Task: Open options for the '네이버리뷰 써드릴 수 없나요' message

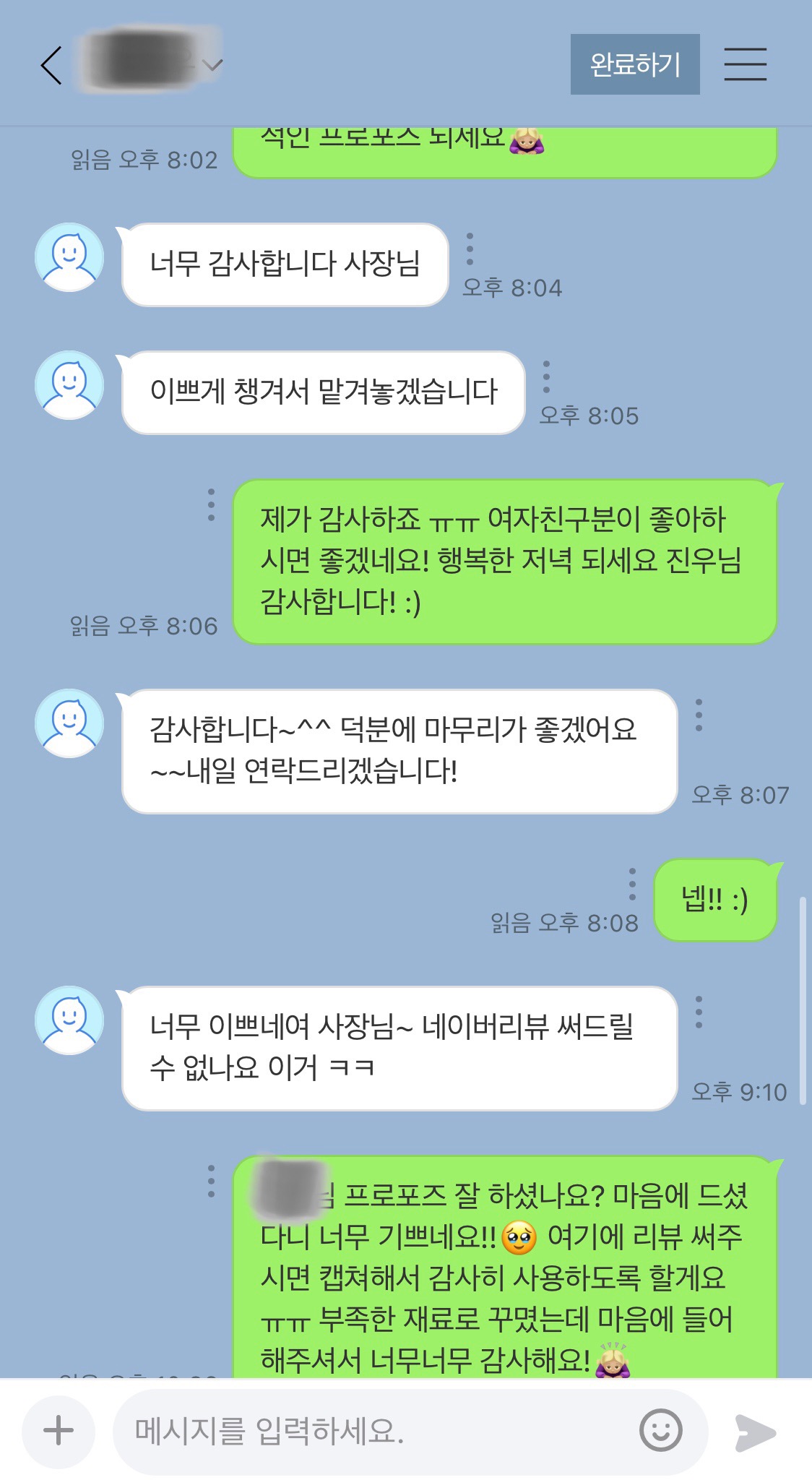Action: (699, 1012)
